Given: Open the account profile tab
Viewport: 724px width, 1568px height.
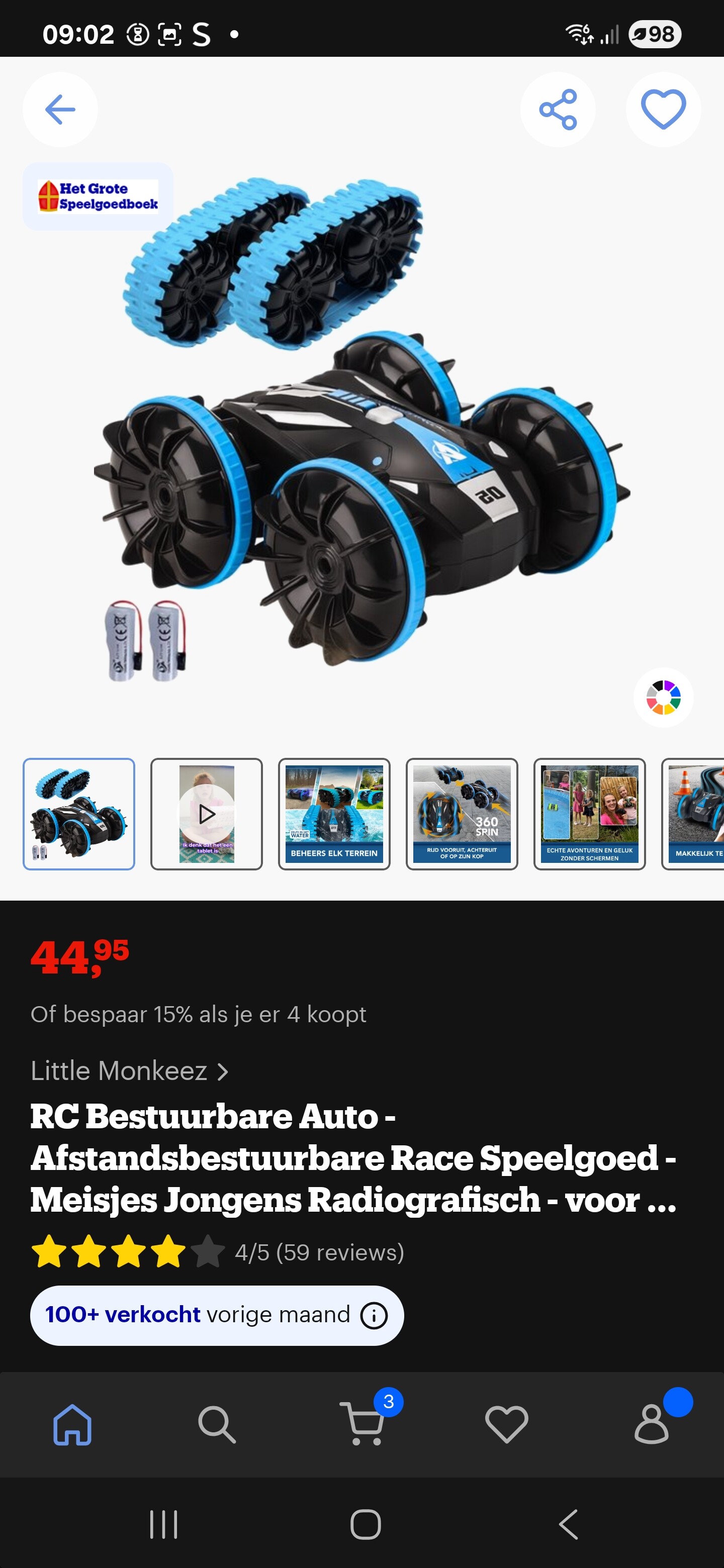Looking at the screenshot, I should point(652,1424).
